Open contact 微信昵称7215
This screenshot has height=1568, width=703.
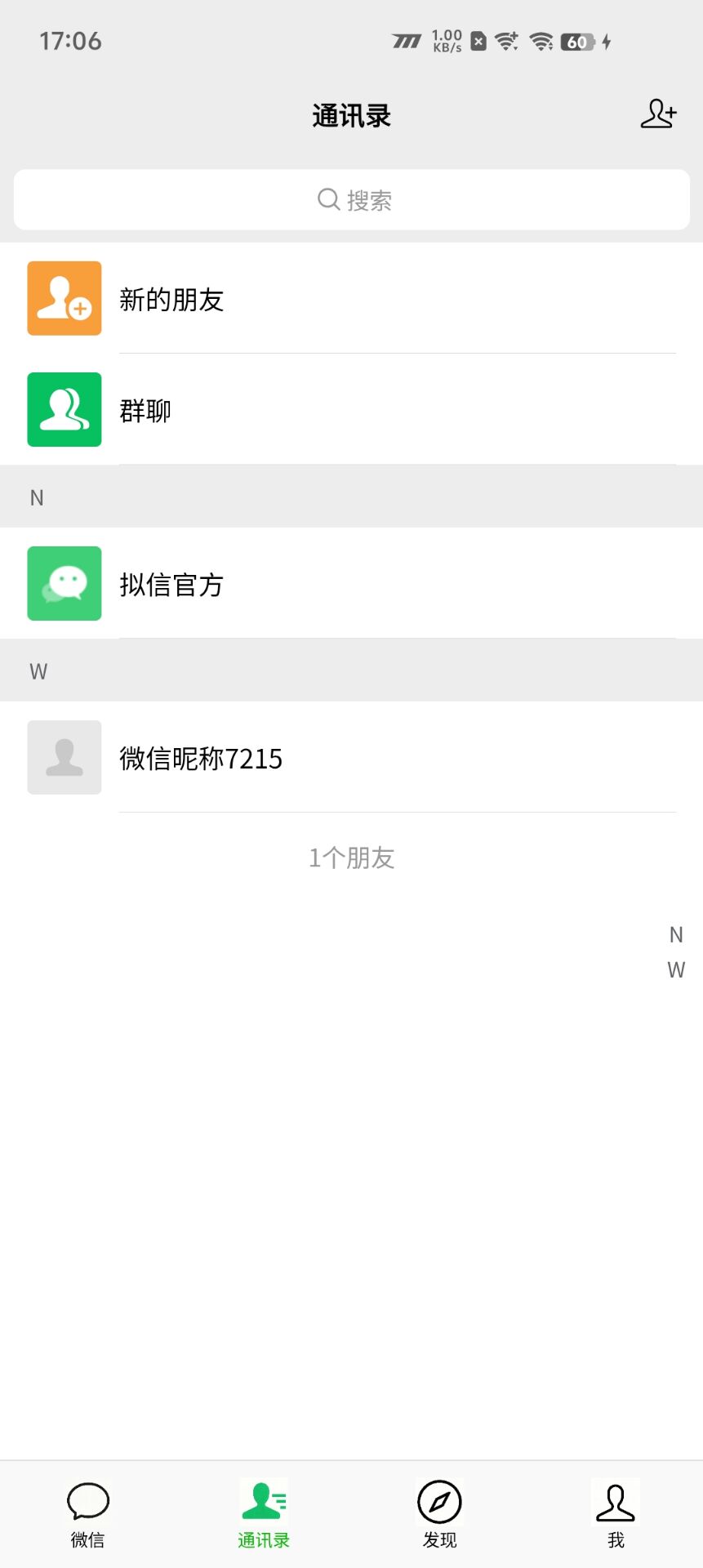[x=202, y=757]
